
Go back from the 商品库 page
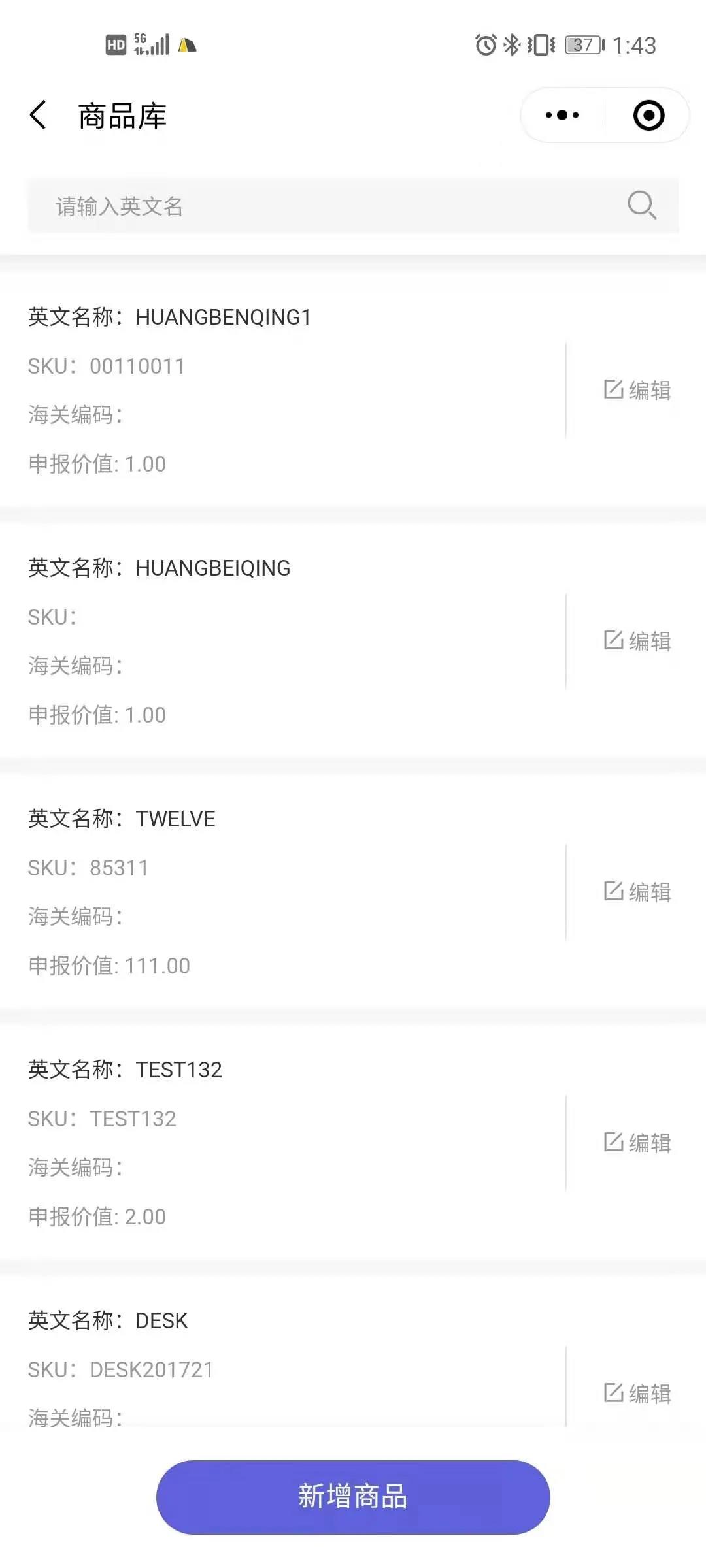(x=39, y=116)
